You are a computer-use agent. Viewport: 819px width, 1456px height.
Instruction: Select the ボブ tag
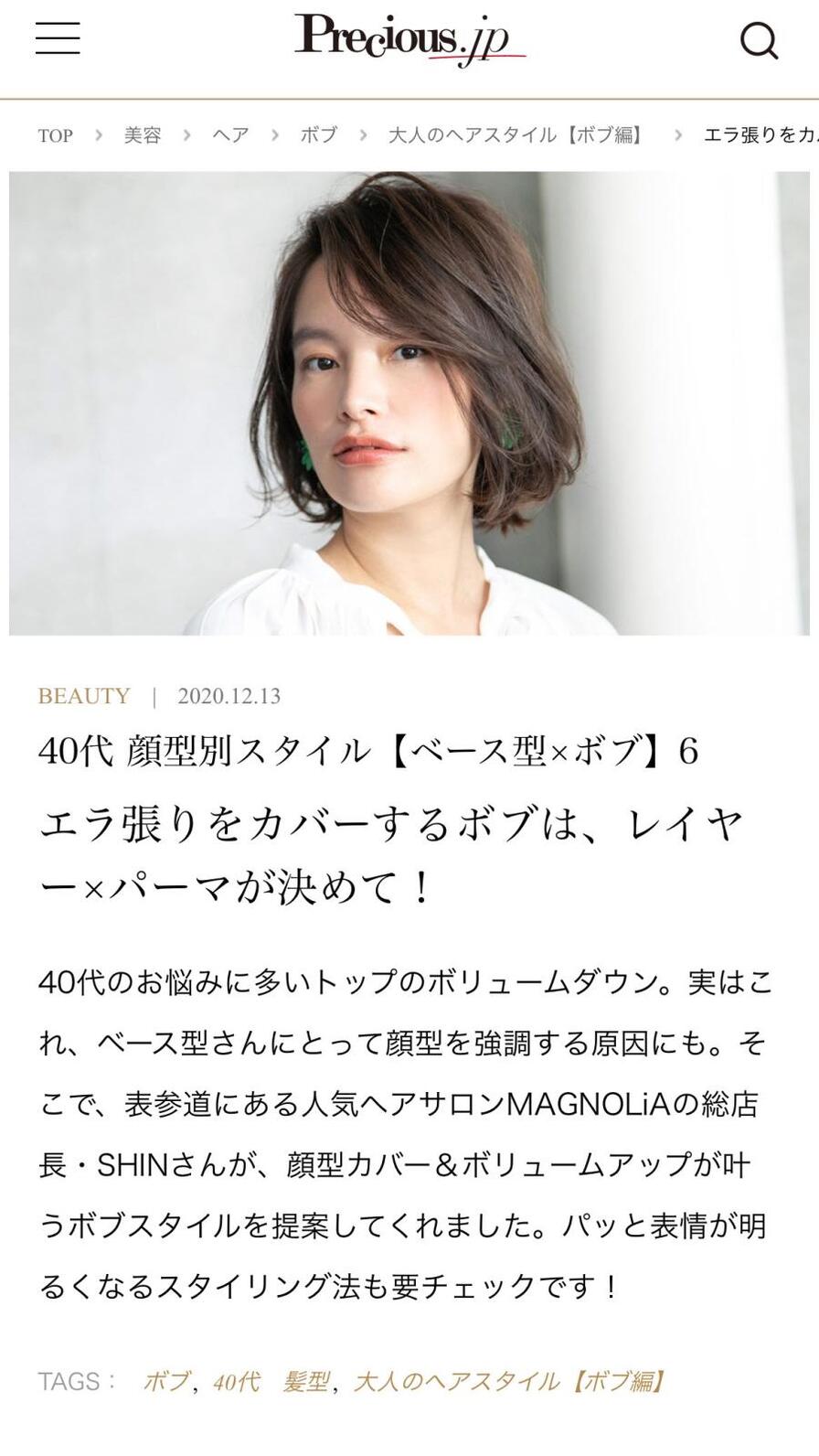(166, 1381)
